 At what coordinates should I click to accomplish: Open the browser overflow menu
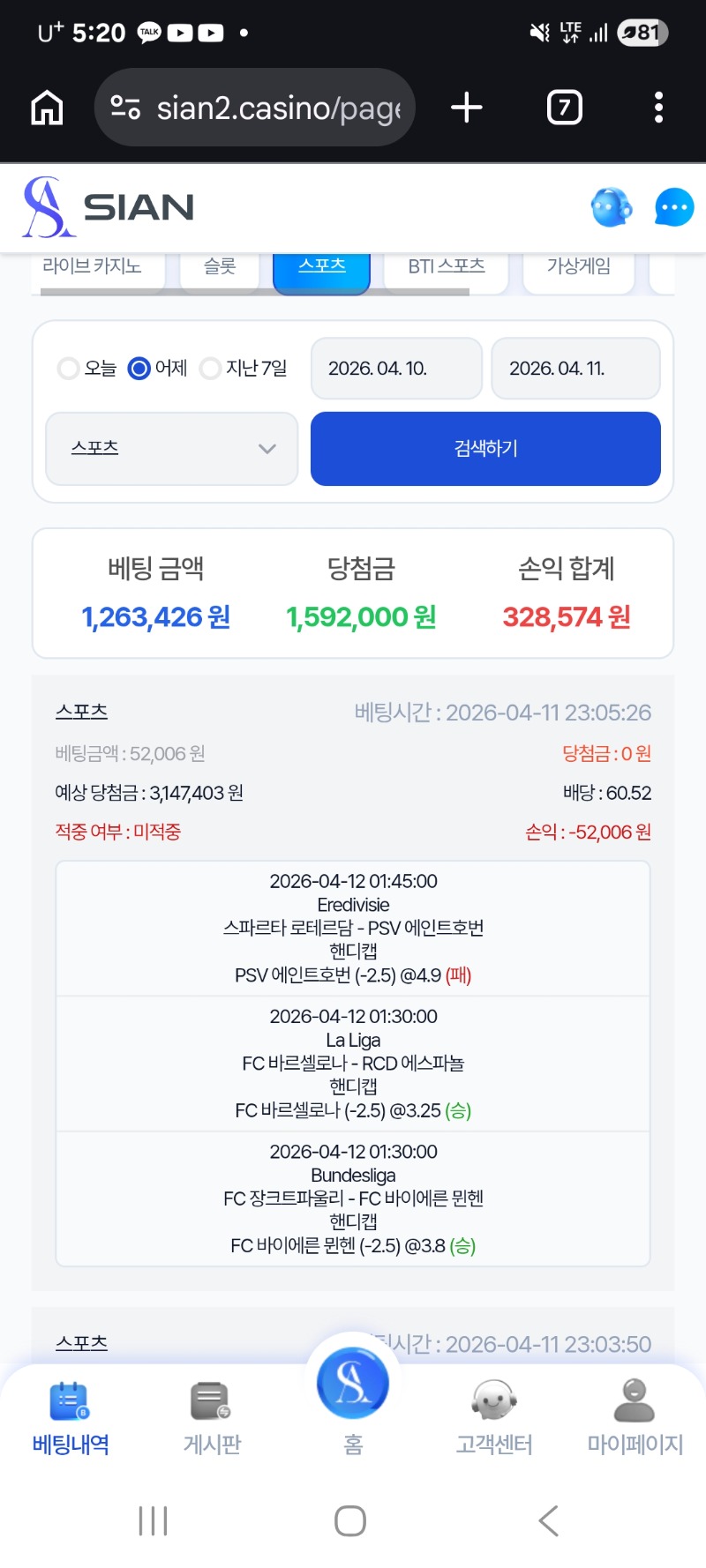coord(658,108)
